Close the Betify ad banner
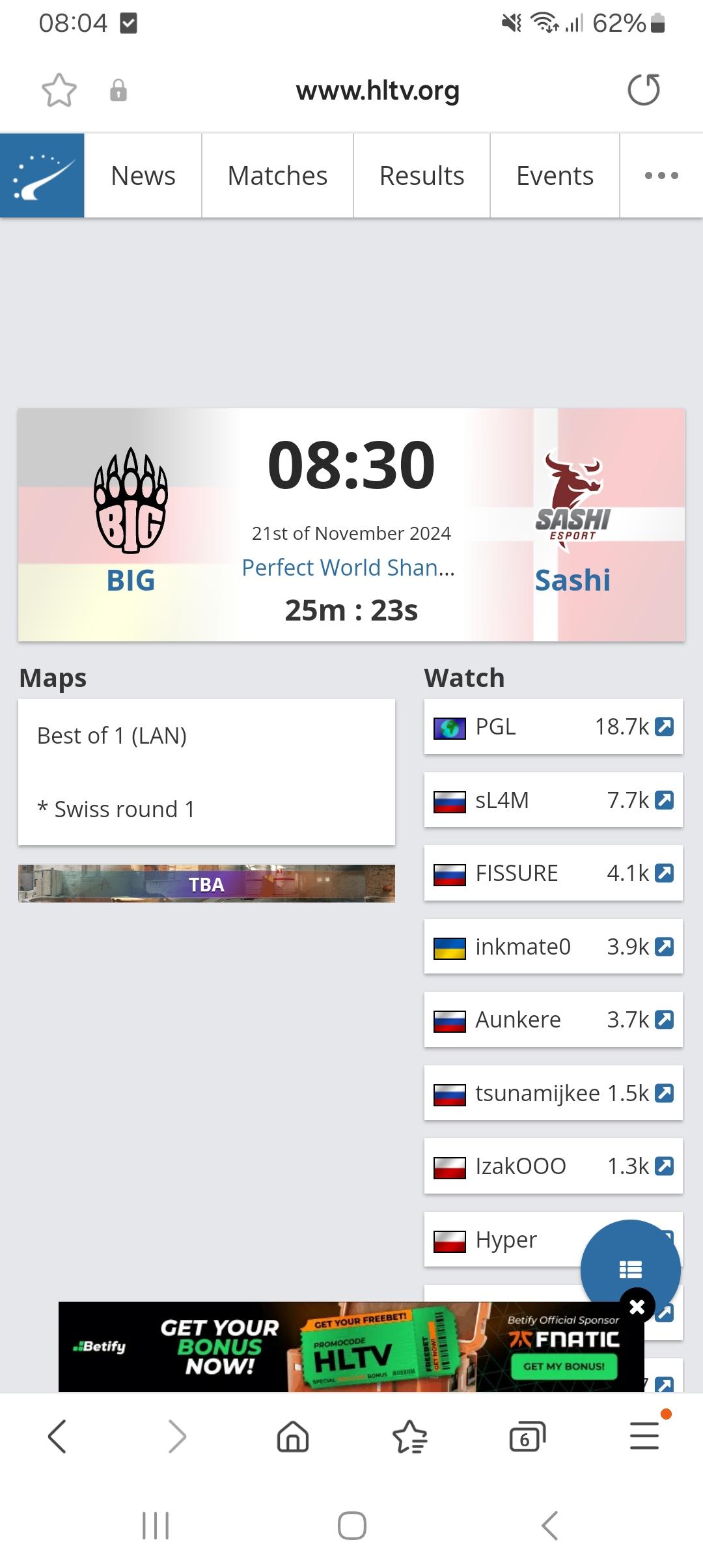This screenshot has width=703, height=1568. coord(637,1306)
